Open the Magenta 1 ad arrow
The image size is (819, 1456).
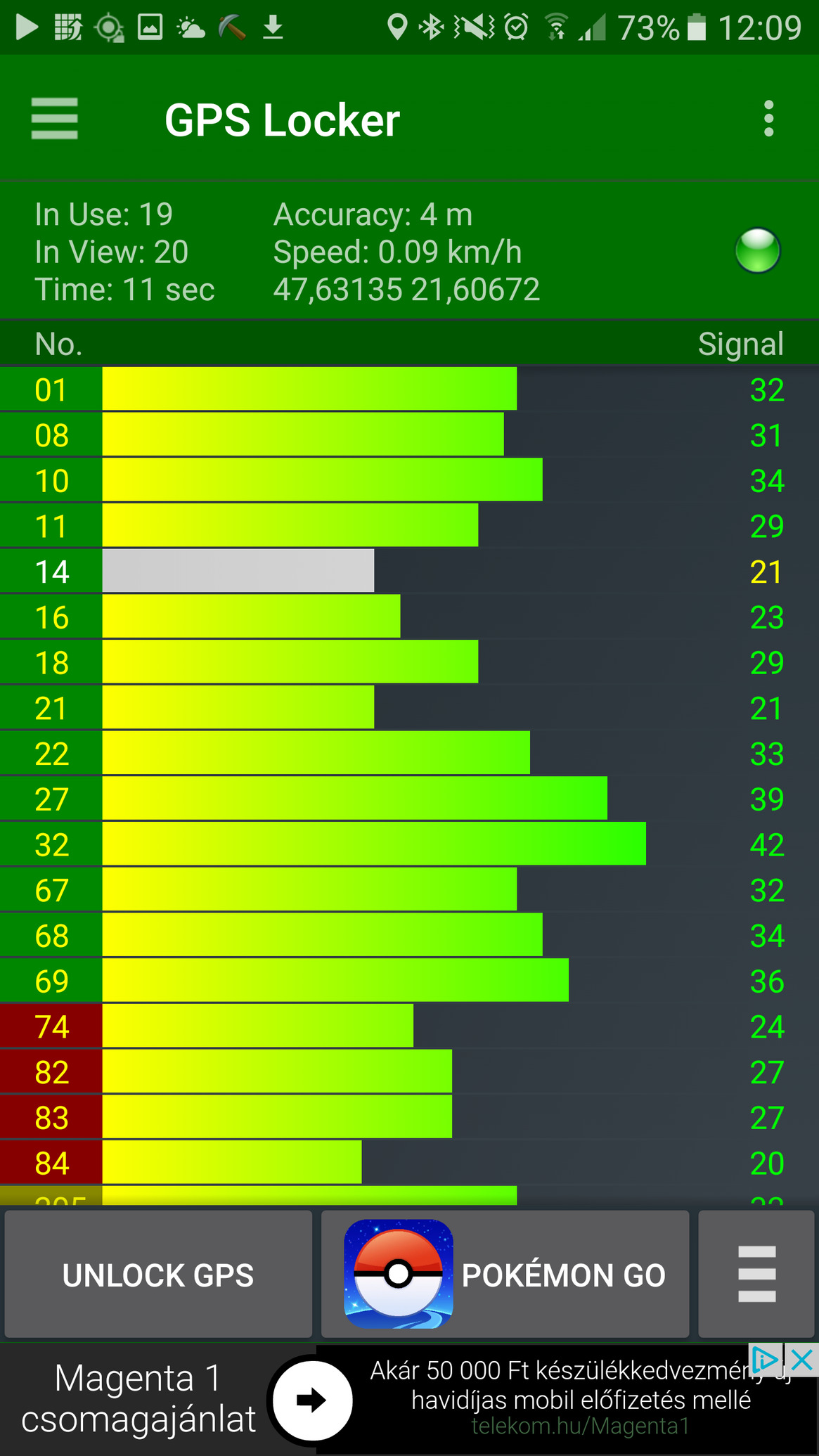click(x=312, y=1400)
